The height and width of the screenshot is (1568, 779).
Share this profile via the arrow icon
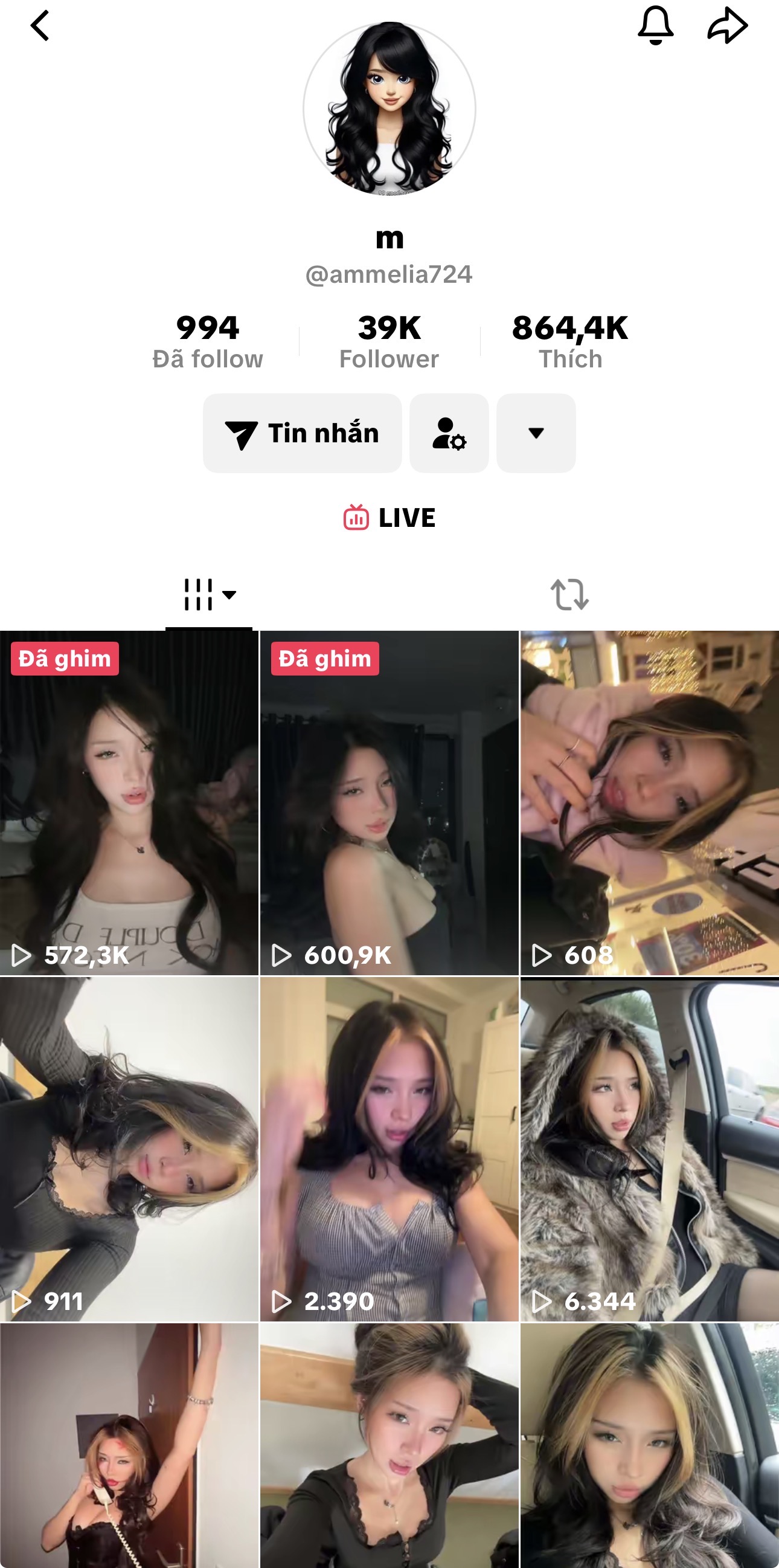(x=726, y=26)
